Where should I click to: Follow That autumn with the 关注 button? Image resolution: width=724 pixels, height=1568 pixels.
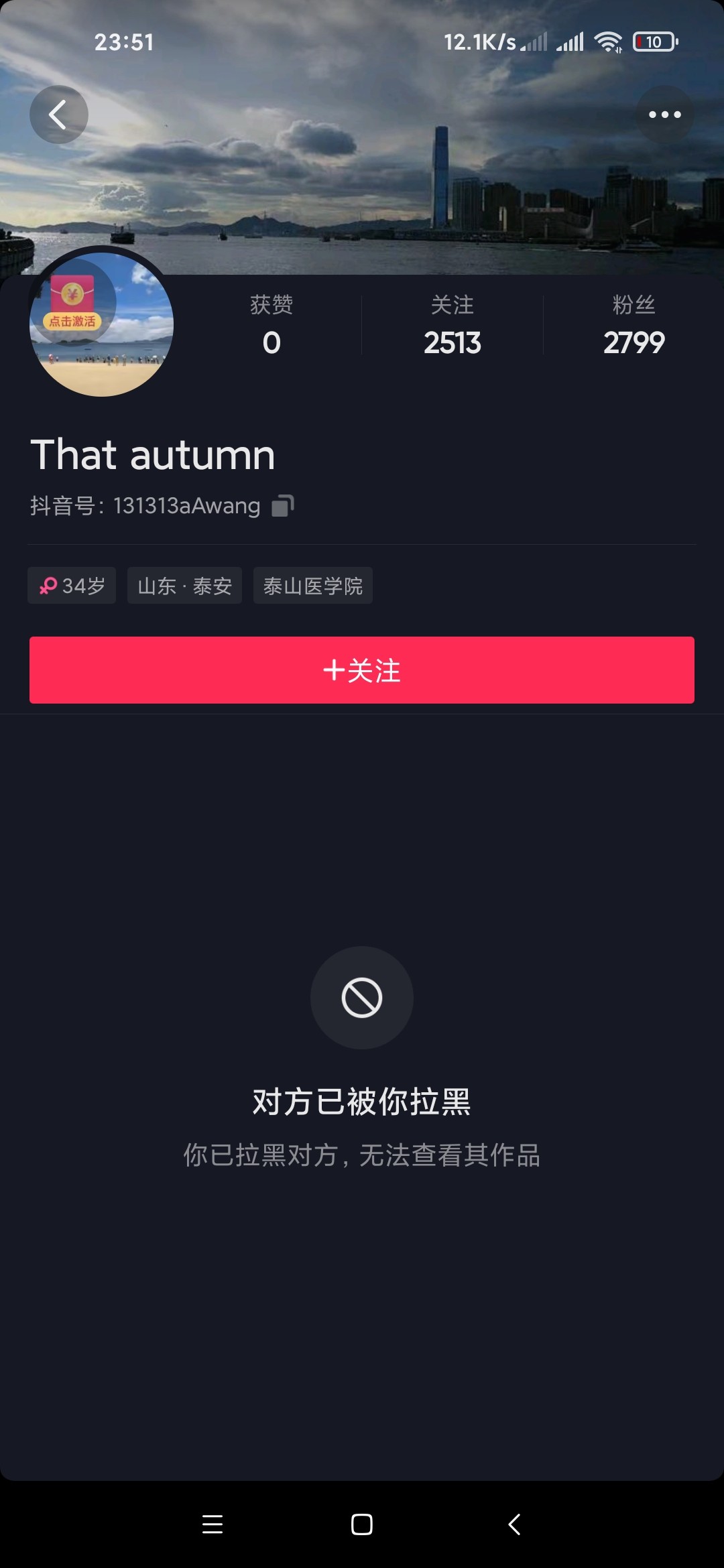362,670
